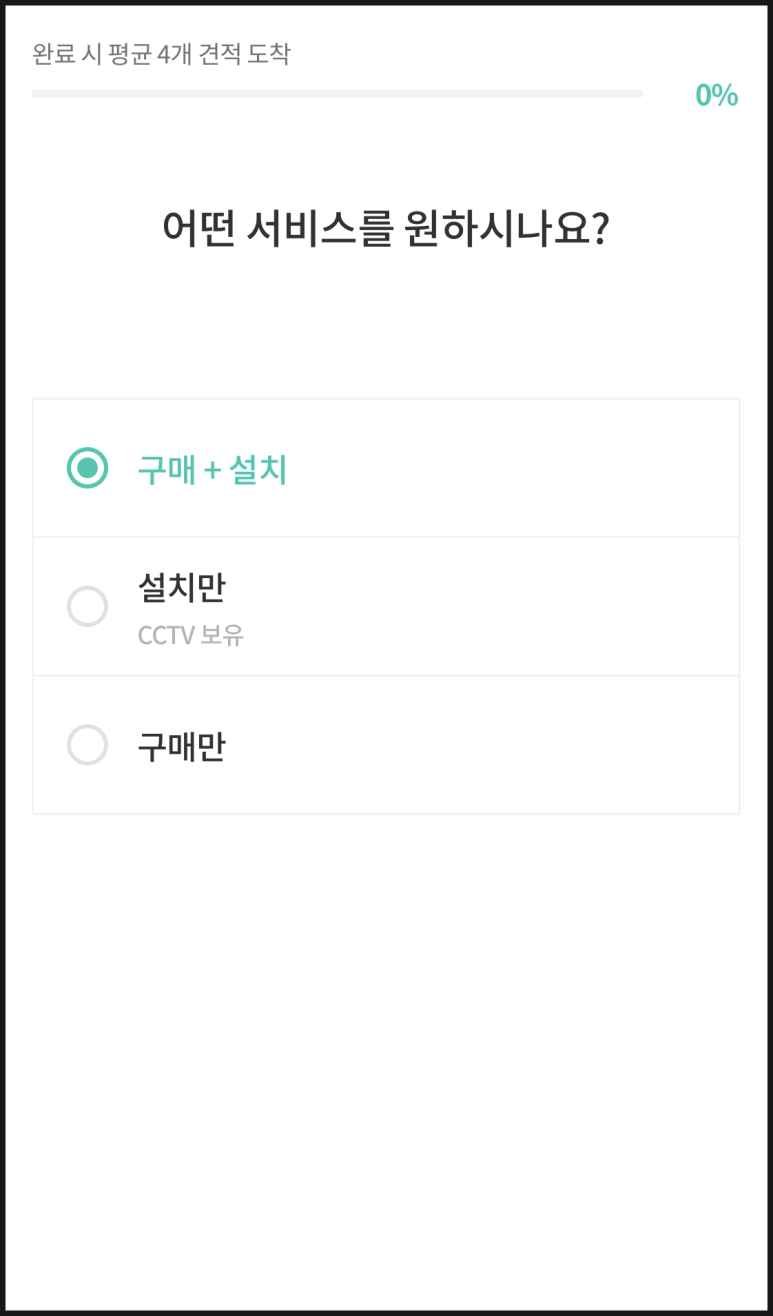The image size is (773, 1316).
Task: Click the green filled radio indicator
Action: tap(87, 465)
